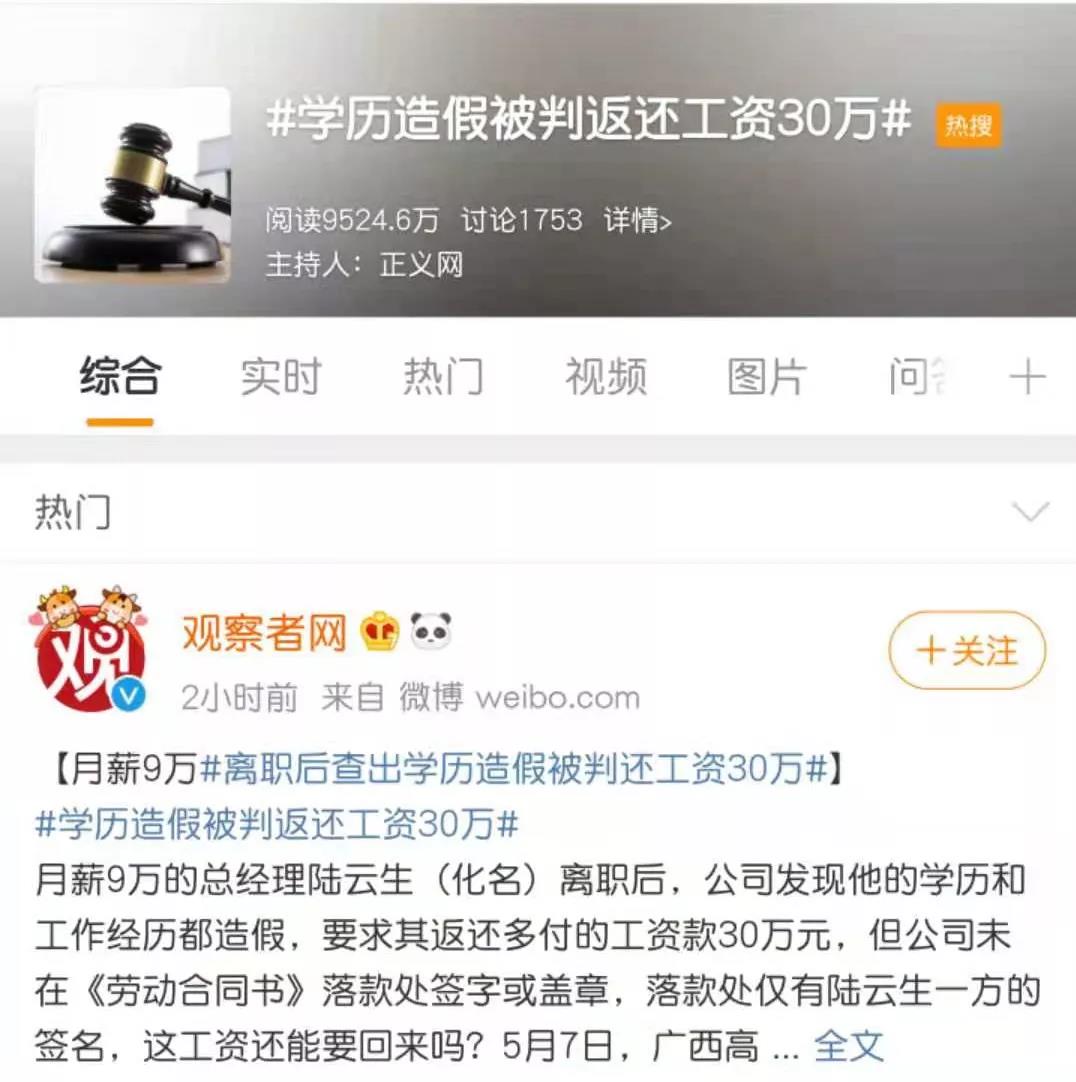Open 观察者网 profile avatar
This screenshot has width=1076, height=1082.
pos(90,650)
